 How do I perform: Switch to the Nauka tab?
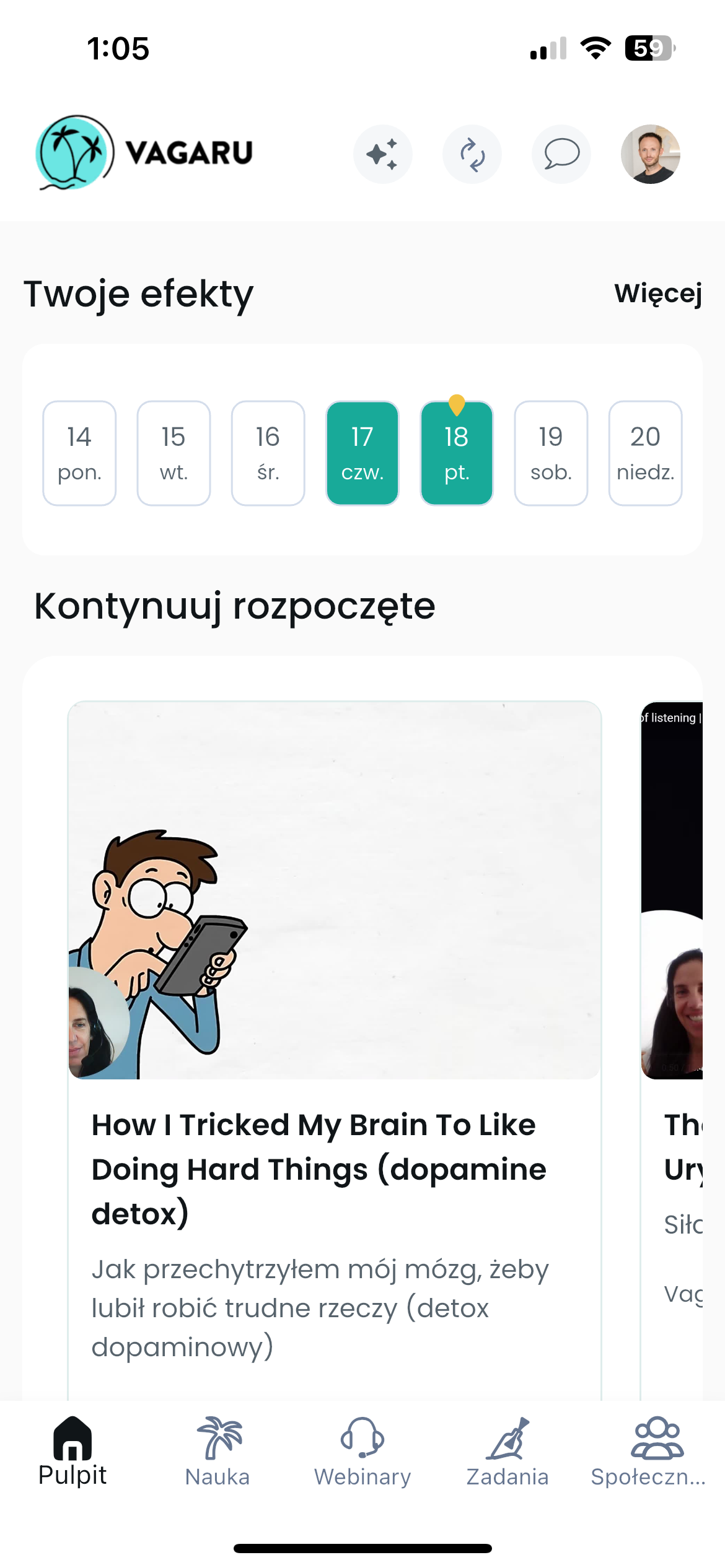tap(217, 1452)
